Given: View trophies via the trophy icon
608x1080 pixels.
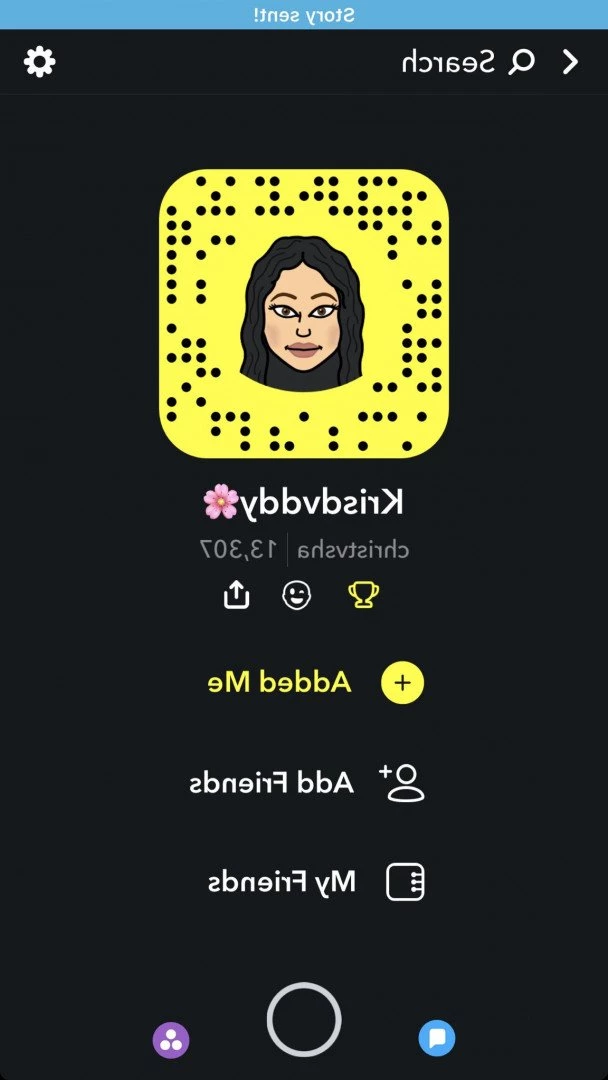Looking at the screenshot, I should 363,595.
